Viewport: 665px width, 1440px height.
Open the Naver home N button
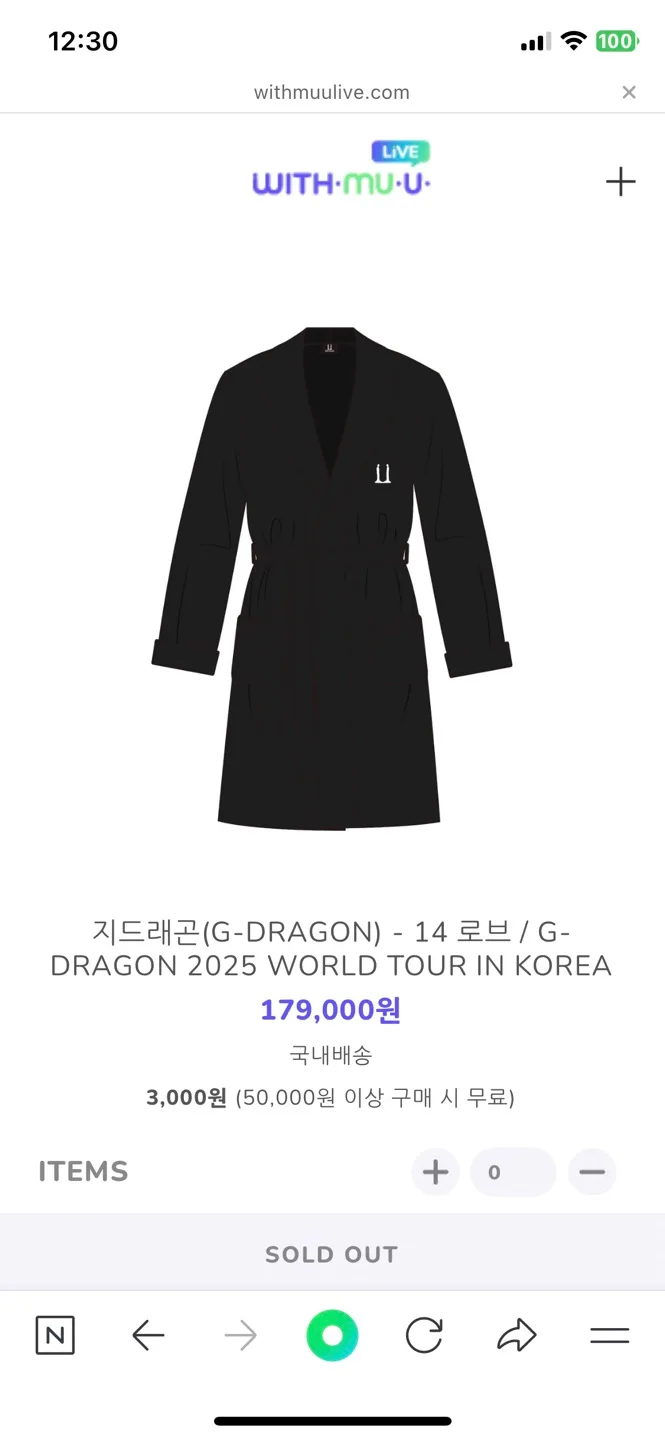coord(55,1336)
